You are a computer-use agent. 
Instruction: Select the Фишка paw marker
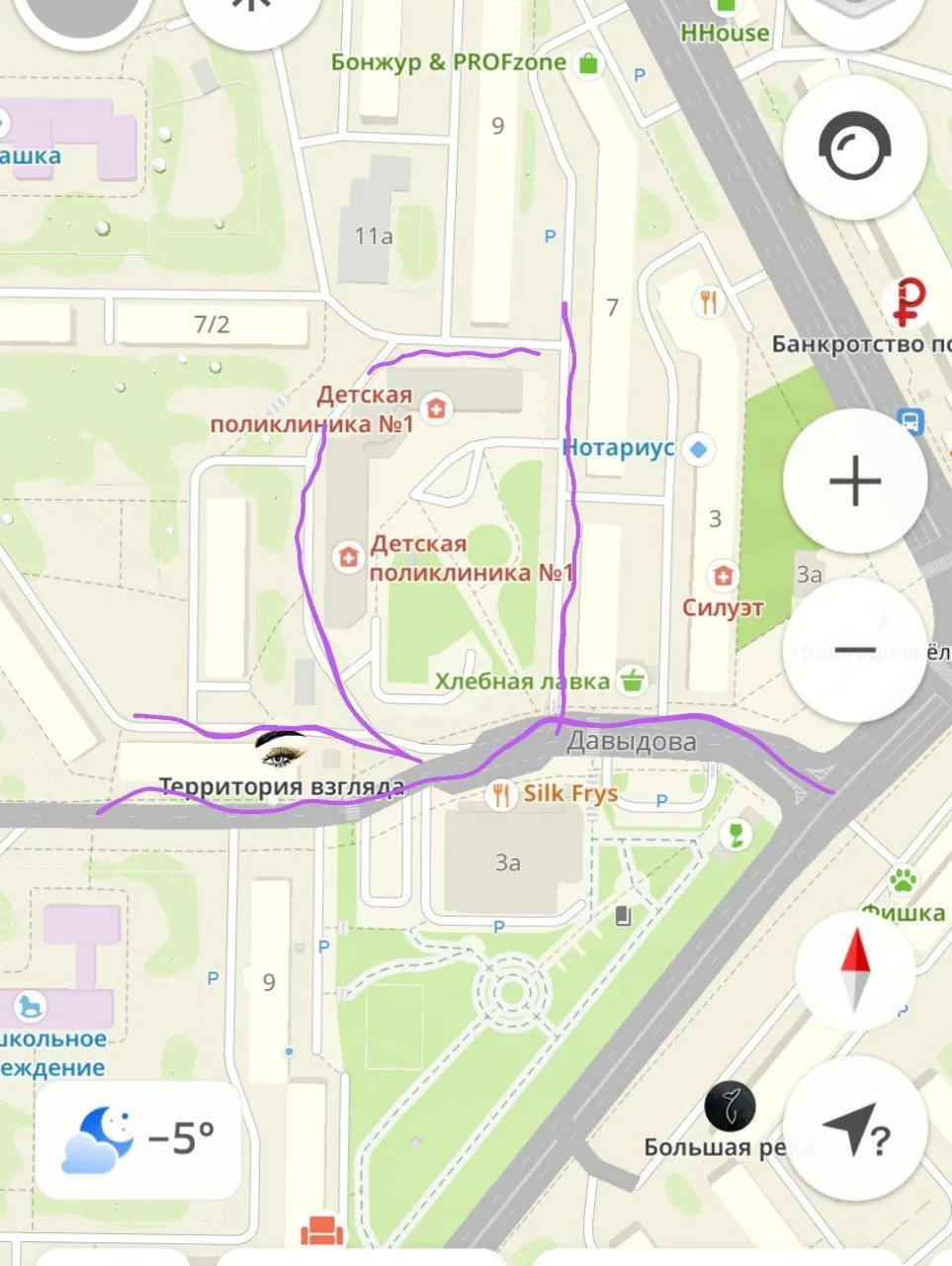(903, 879)
